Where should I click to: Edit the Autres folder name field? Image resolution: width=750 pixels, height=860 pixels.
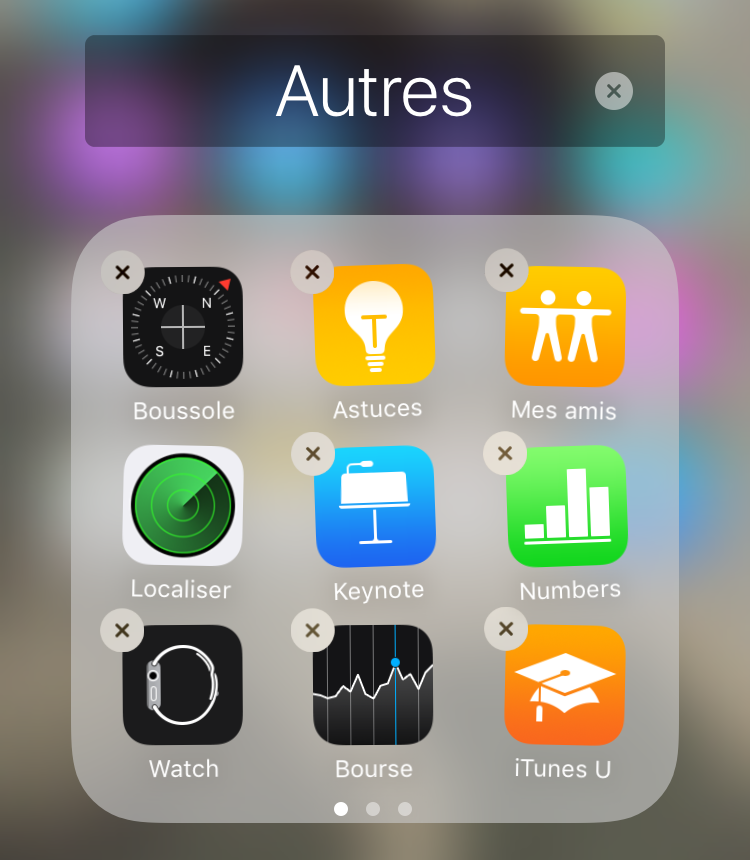coord(374,91)
